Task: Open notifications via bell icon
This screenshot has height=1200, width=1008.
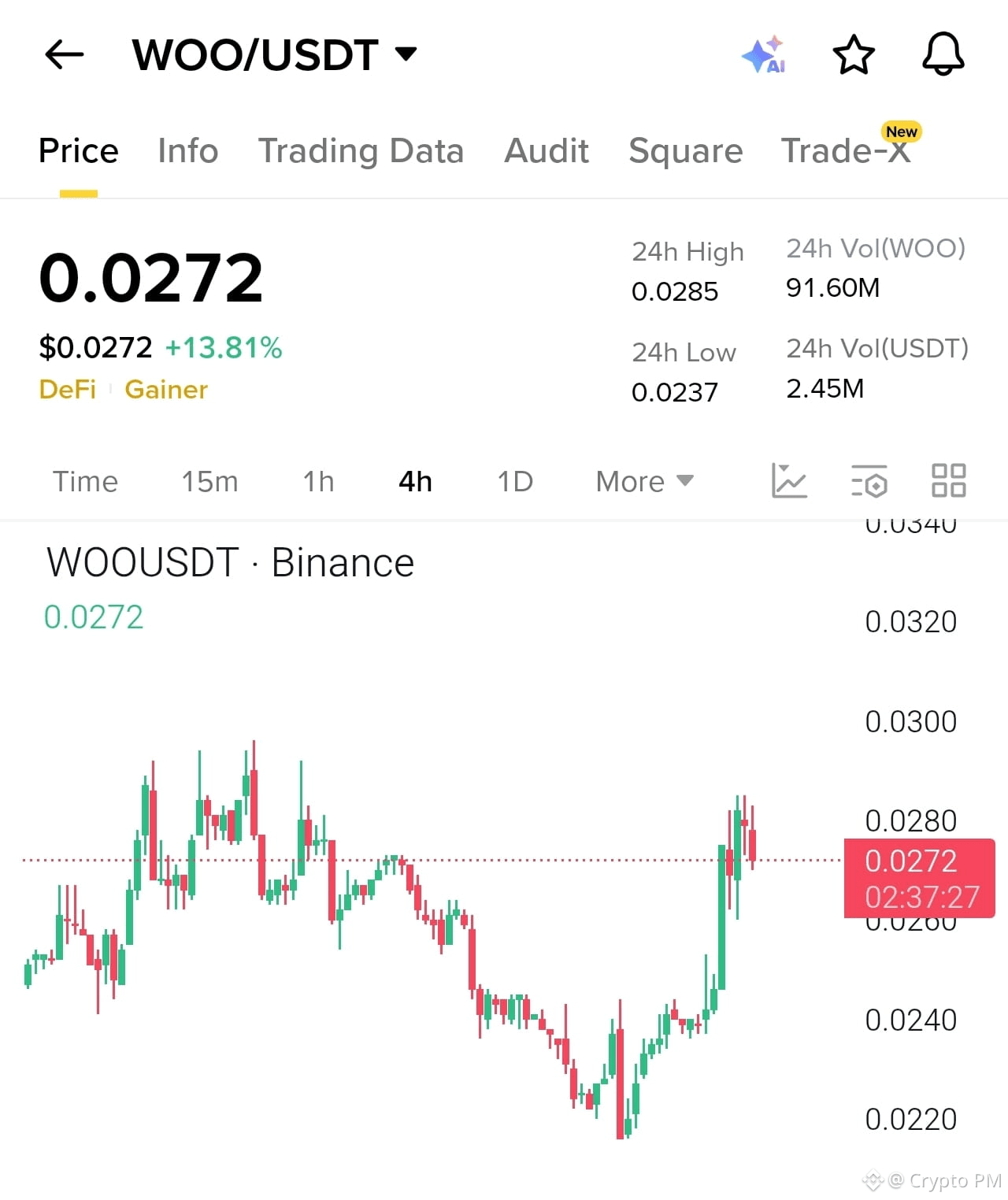Action: (x=943, y=54)
